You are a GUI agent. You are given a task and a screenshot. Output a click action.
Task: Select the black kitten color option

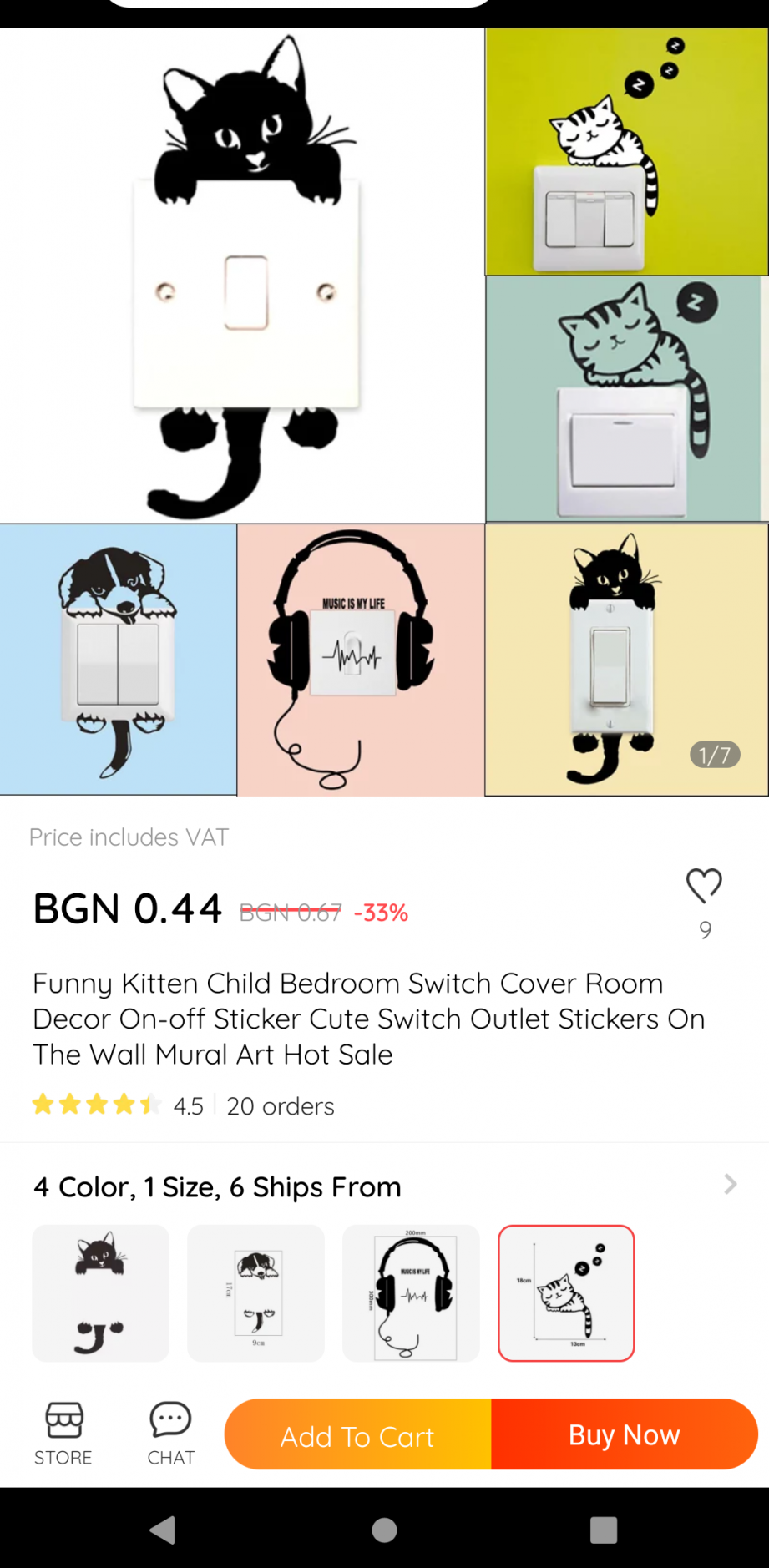(101, 1292)
